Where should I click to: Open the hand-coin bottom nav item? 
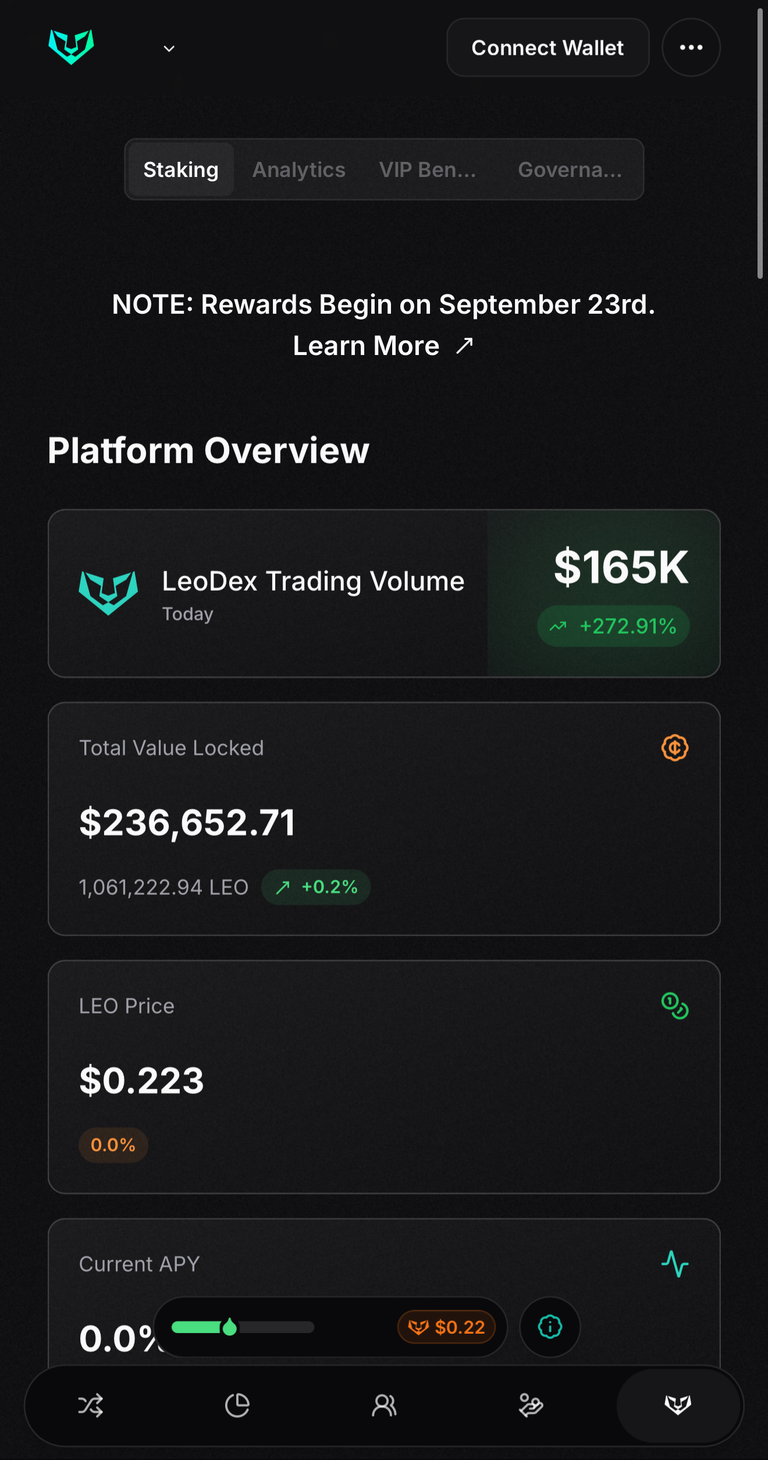click(x=531, y=1406)
